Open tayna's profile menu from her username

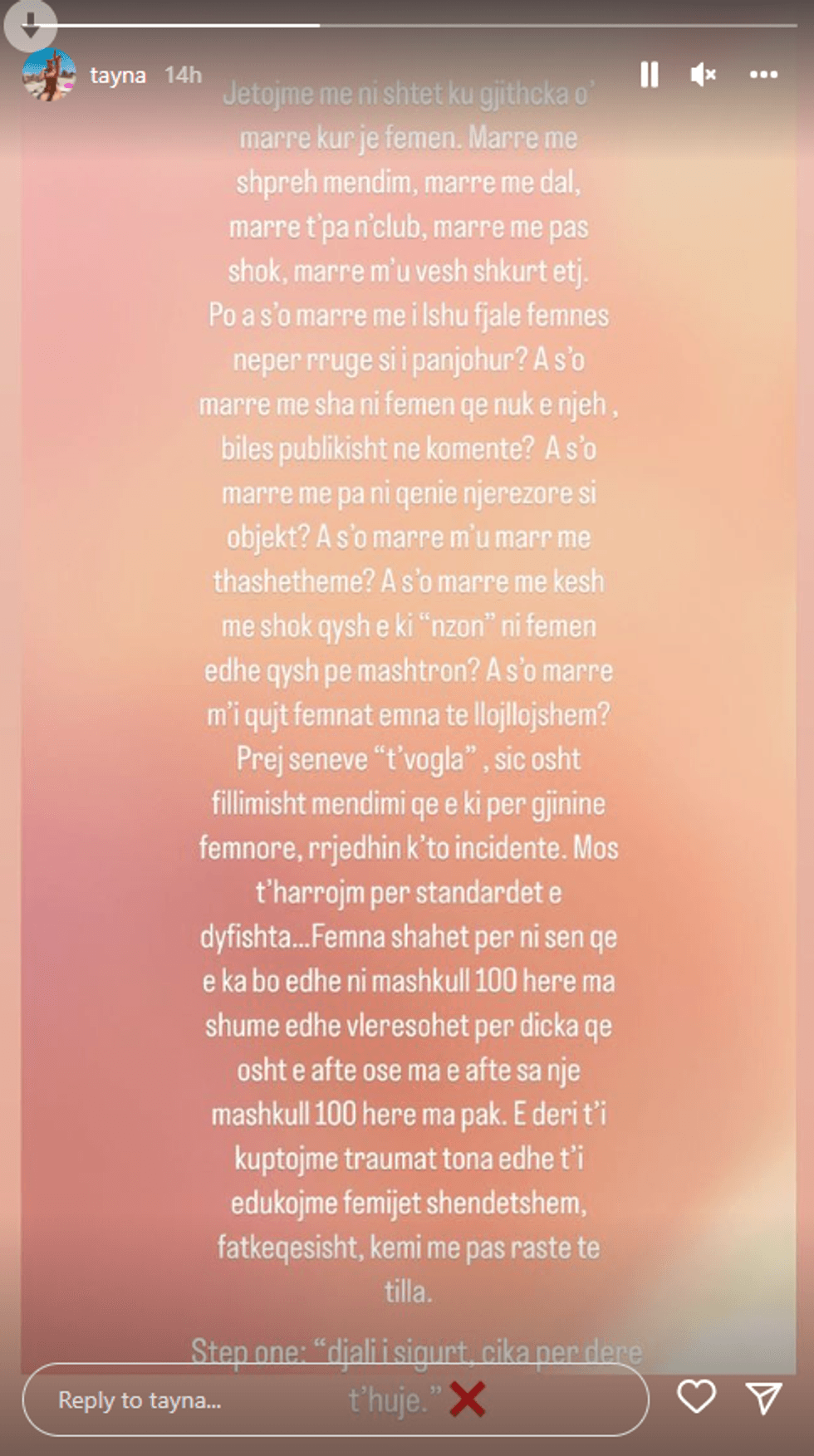[x=120, y=75]
